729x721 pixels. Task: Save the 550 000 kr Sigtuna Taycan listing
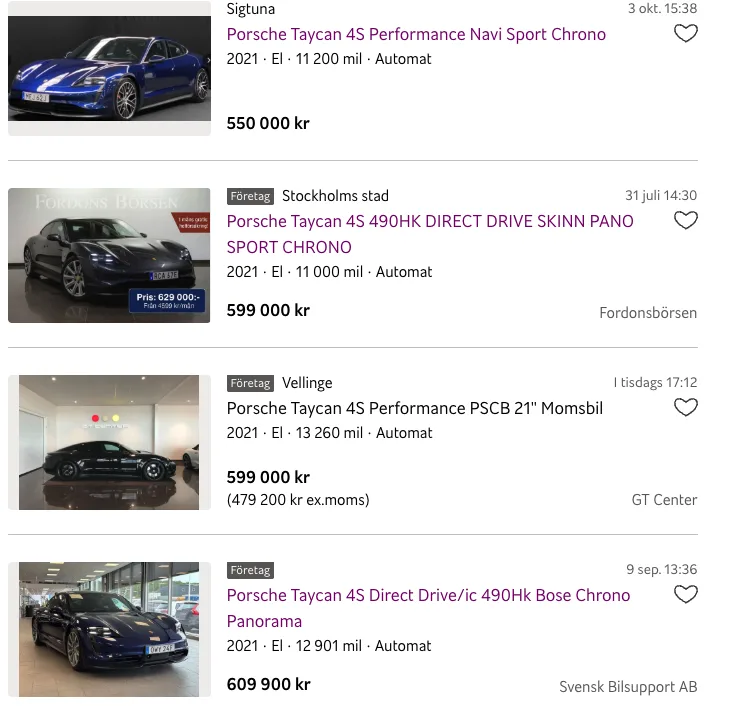point(685,34)
